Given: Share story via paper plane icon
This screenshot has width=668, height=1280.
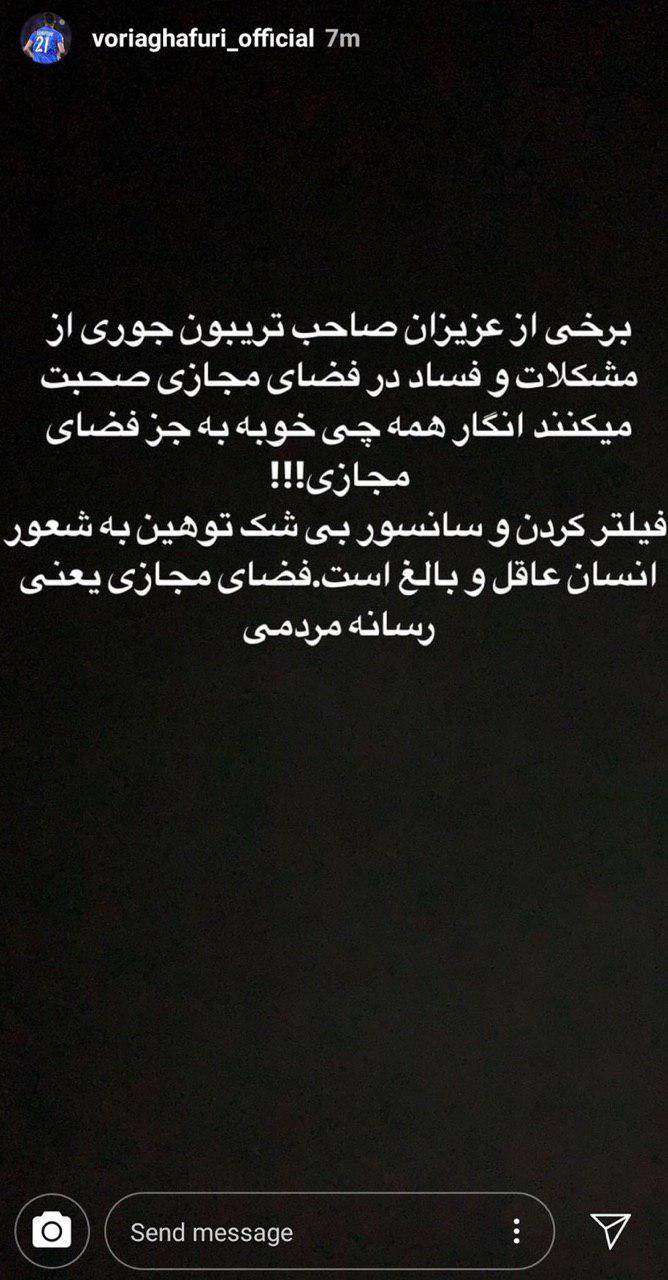Looking at the screenshot, I should (609, 1230).
